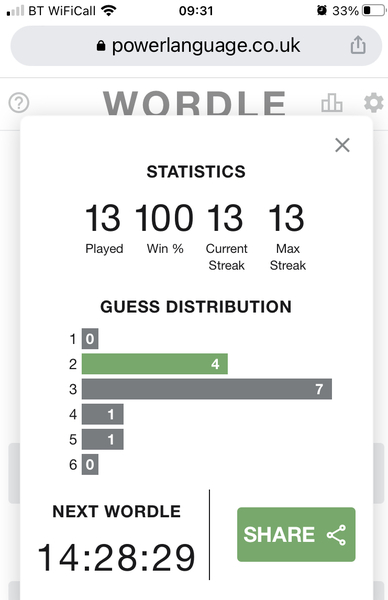Open the help question mark icon

click(x=19, y=103)
